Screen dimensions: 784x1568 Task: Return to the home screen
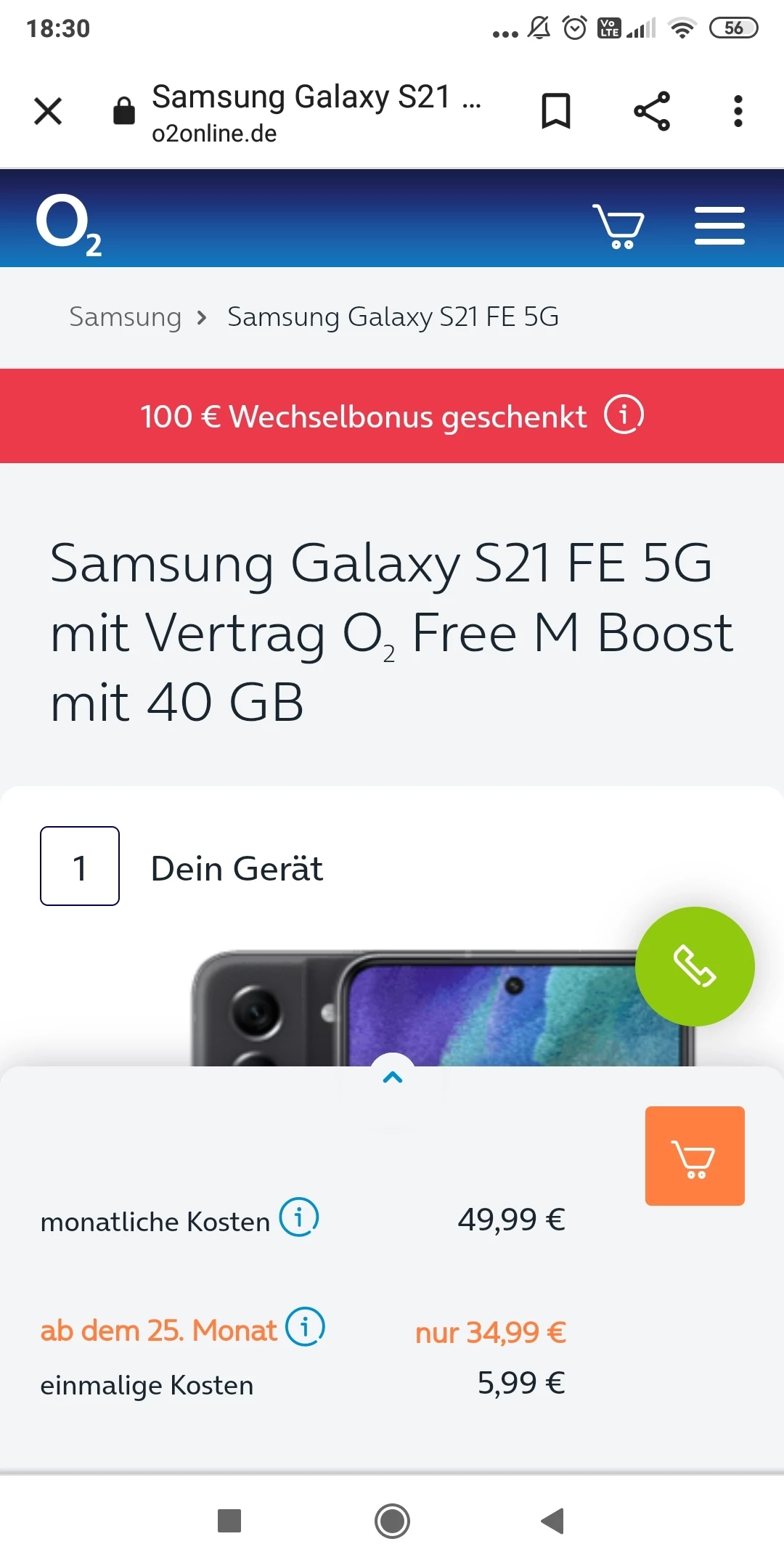pos(392,1521)
